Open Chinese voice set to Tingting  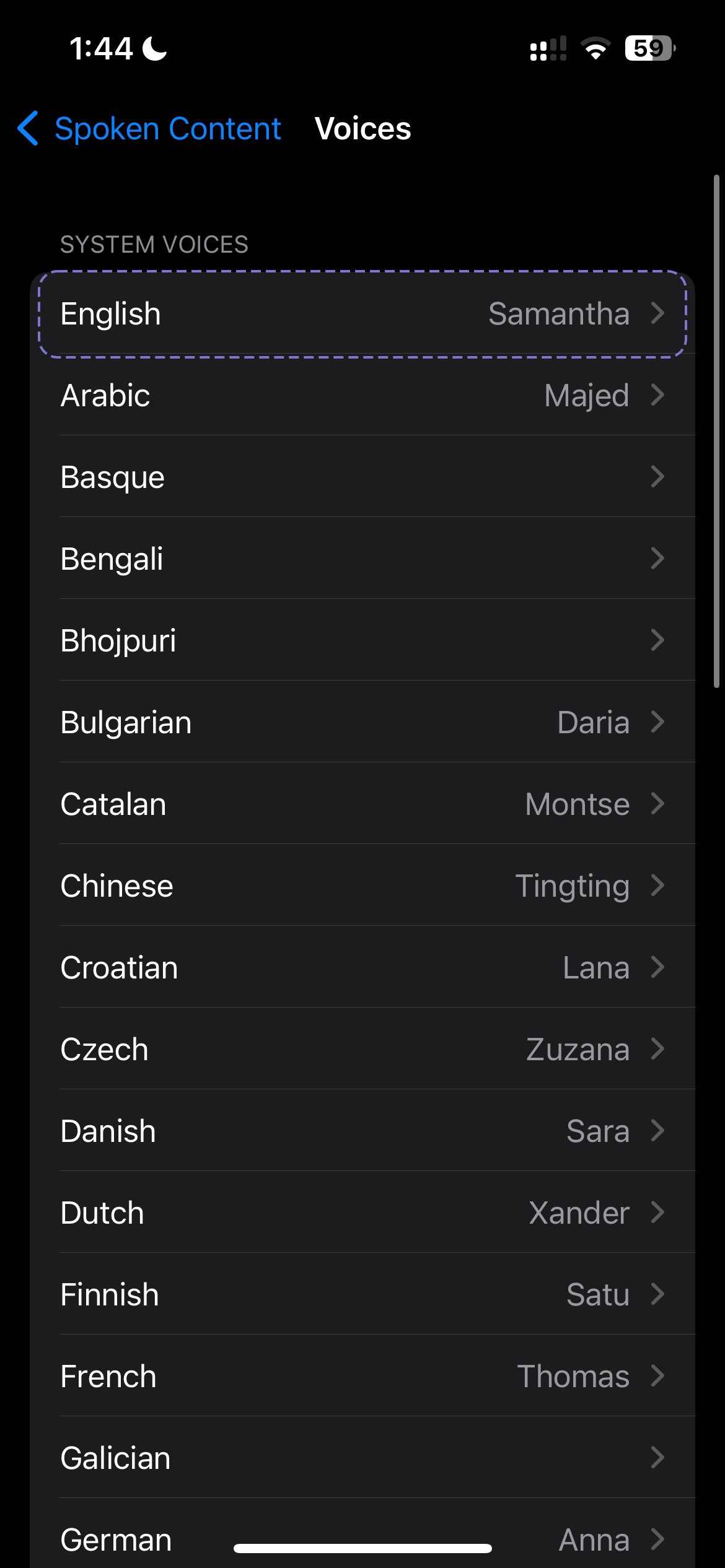coord(362,886)
